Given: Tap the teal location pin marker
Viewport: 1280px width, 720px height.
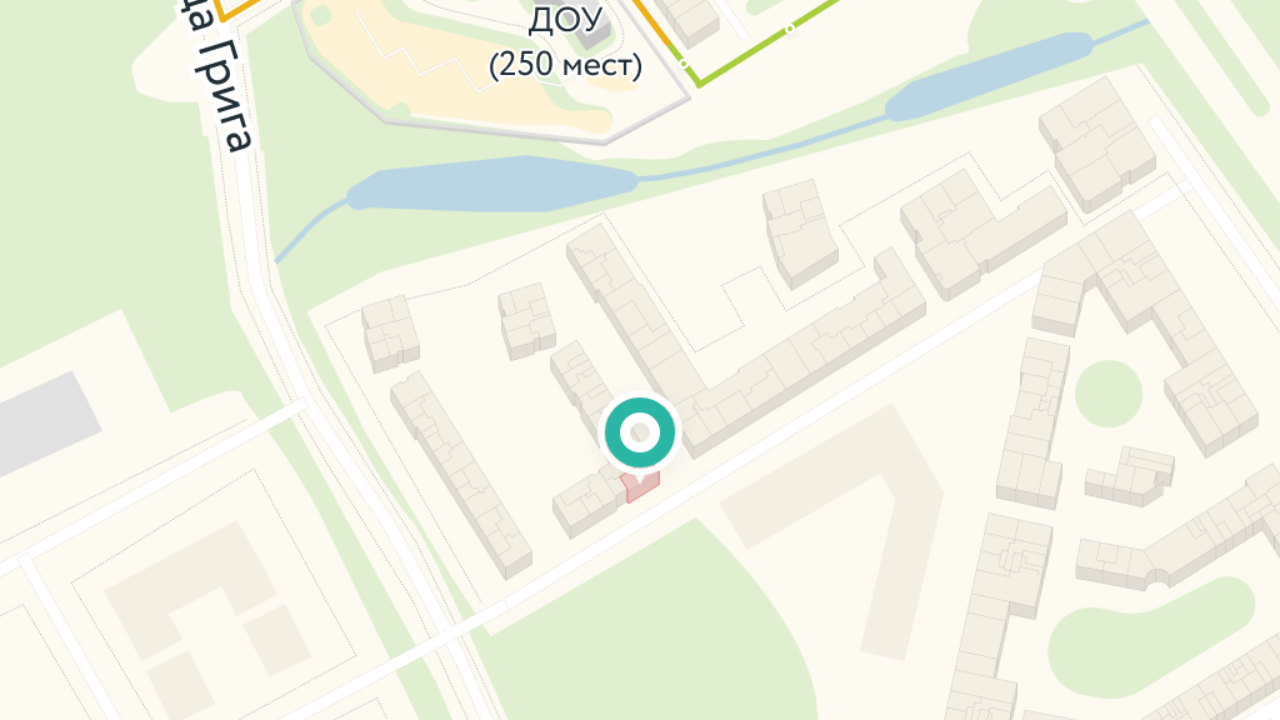Looking at the screenshot, I should coord(639,434).
